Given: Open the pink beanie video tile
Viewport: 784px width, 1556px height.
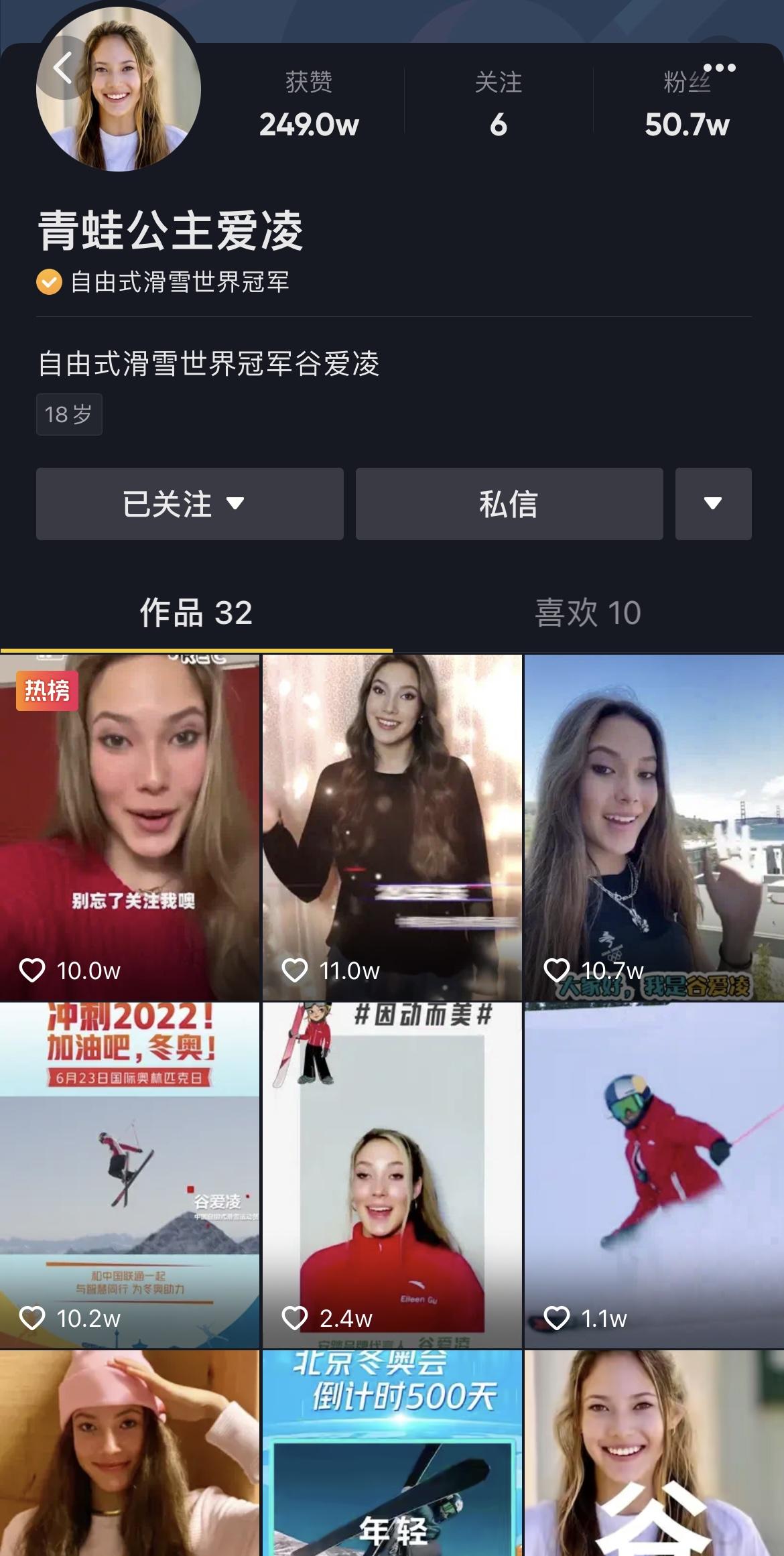Looking at the screenshot, I should coord(129,1454).
